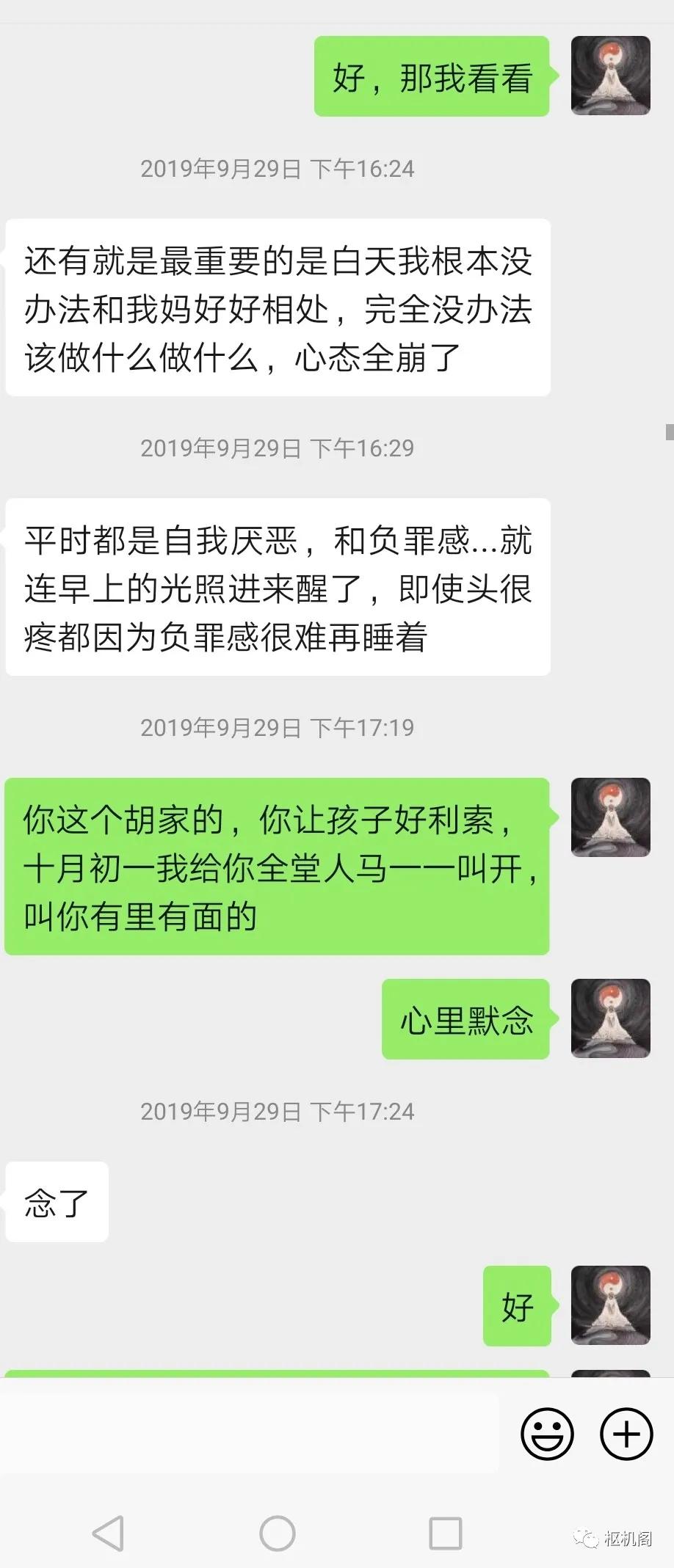Open the emoji sticker panel

pos(547,1434)
